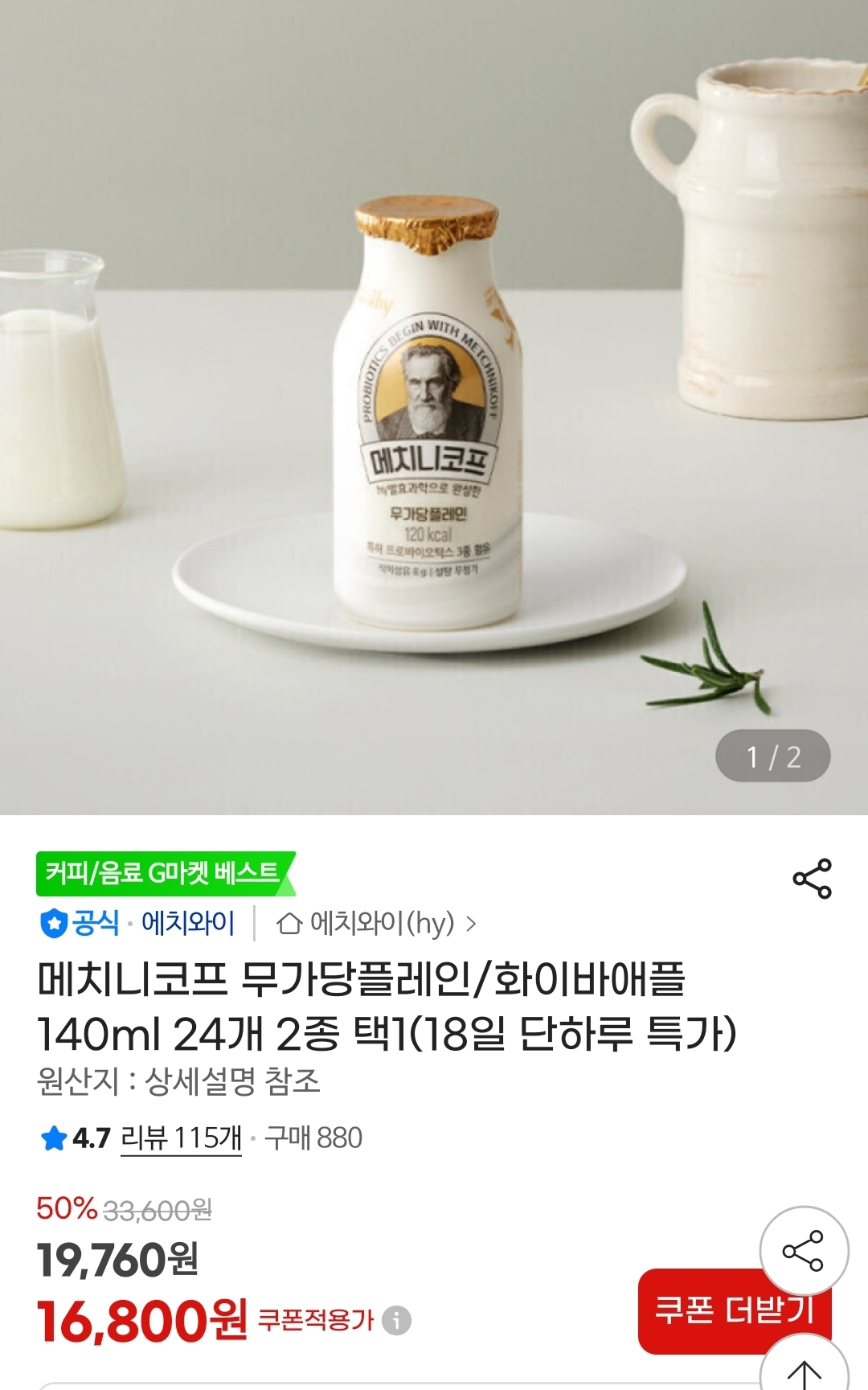868x1390 pixels.
Task: Tap the 커피/음료 G마켓 베스트 badge
Action: click(x=165, y=873)
